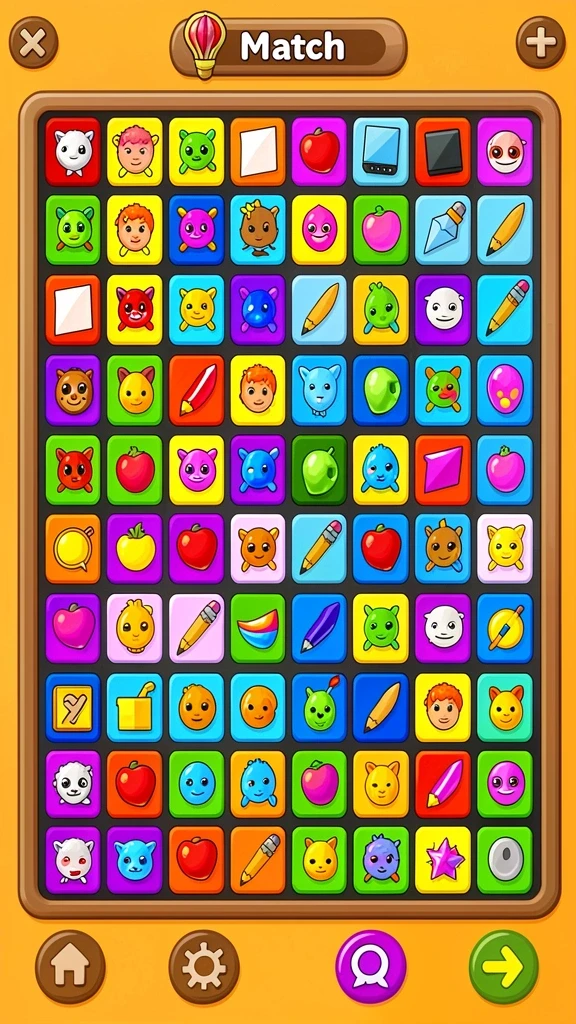Select the yellow fruit on purple tile
The height and width of the screenshot is (1024, 576).
click(135, 549)
